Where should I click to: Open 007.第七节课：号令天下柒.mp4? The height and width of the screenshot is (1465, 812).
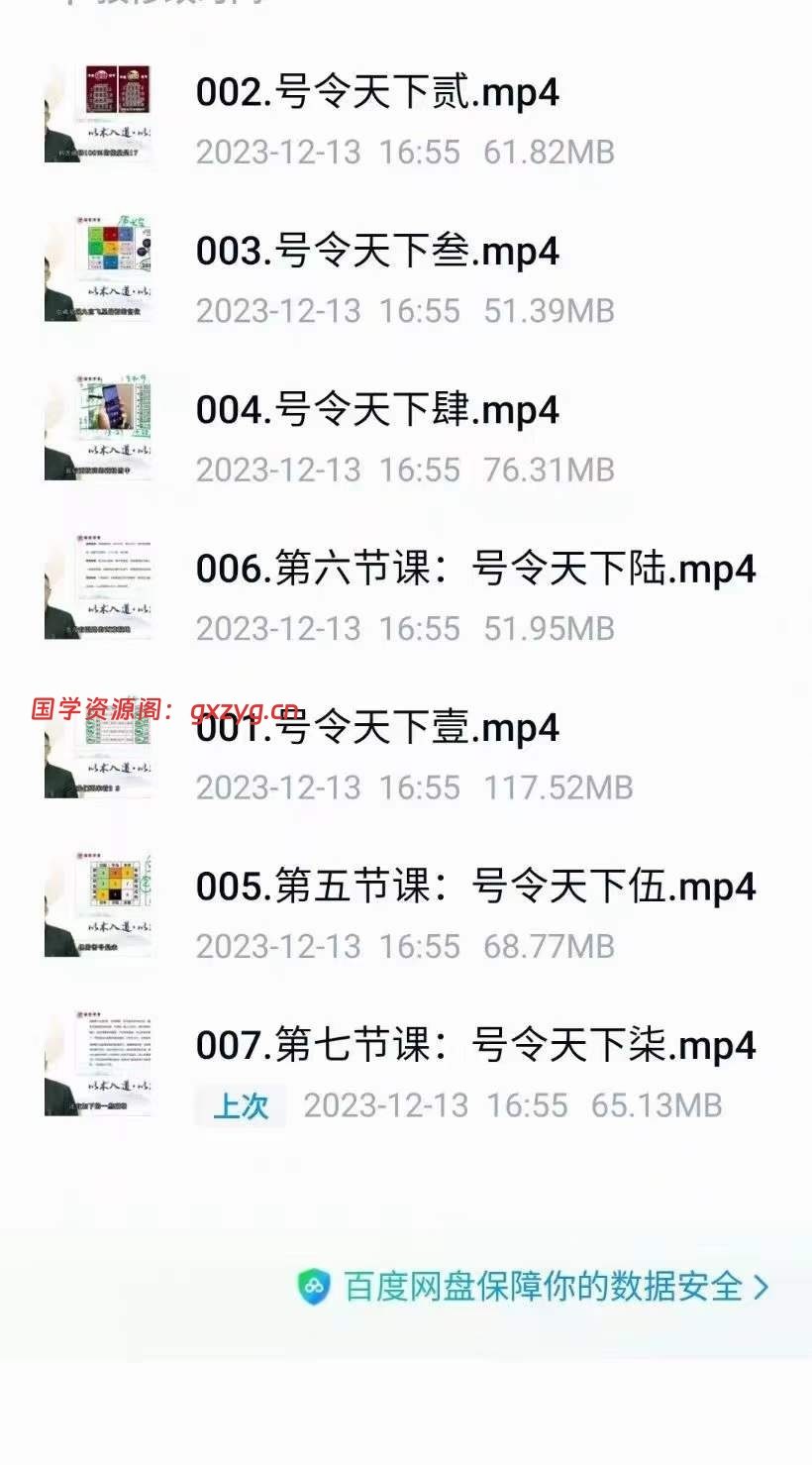[x=475, y=1046]
